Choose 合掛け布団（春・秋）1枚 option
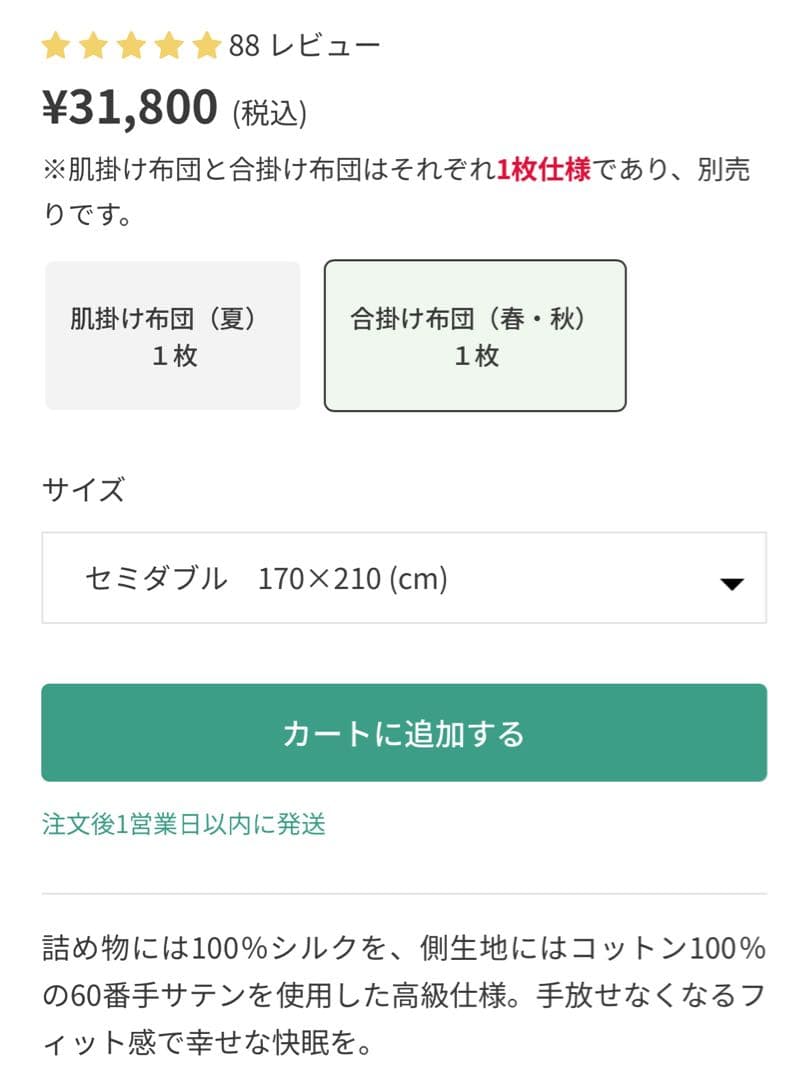Viewport: 809px width, 1080px height. [475, 336]
